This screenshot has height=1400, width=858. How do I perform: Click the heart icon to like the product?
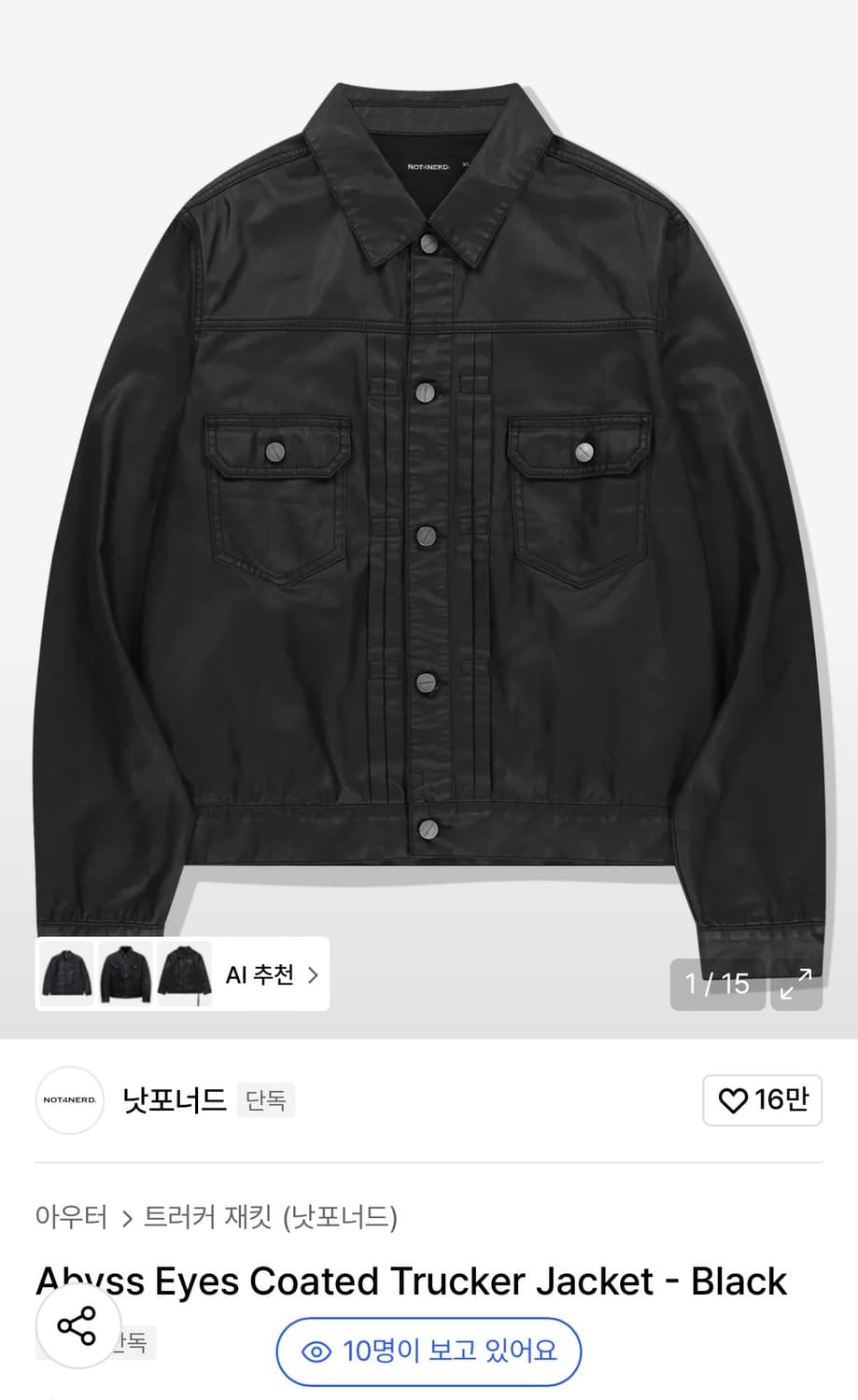pos(736,1100)
